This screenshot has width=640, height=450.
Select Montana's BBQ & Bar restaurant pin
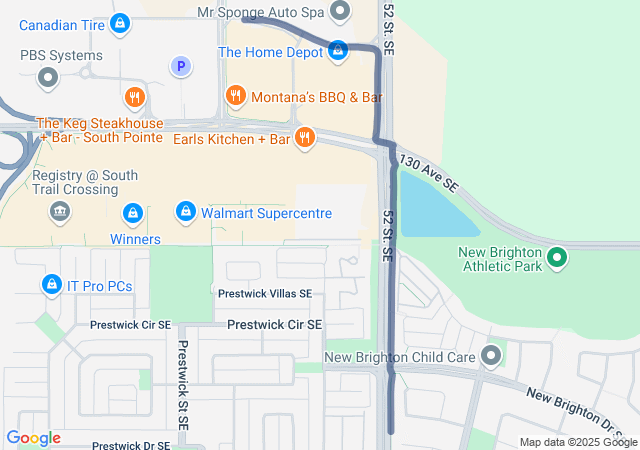(x=236, y=96)
